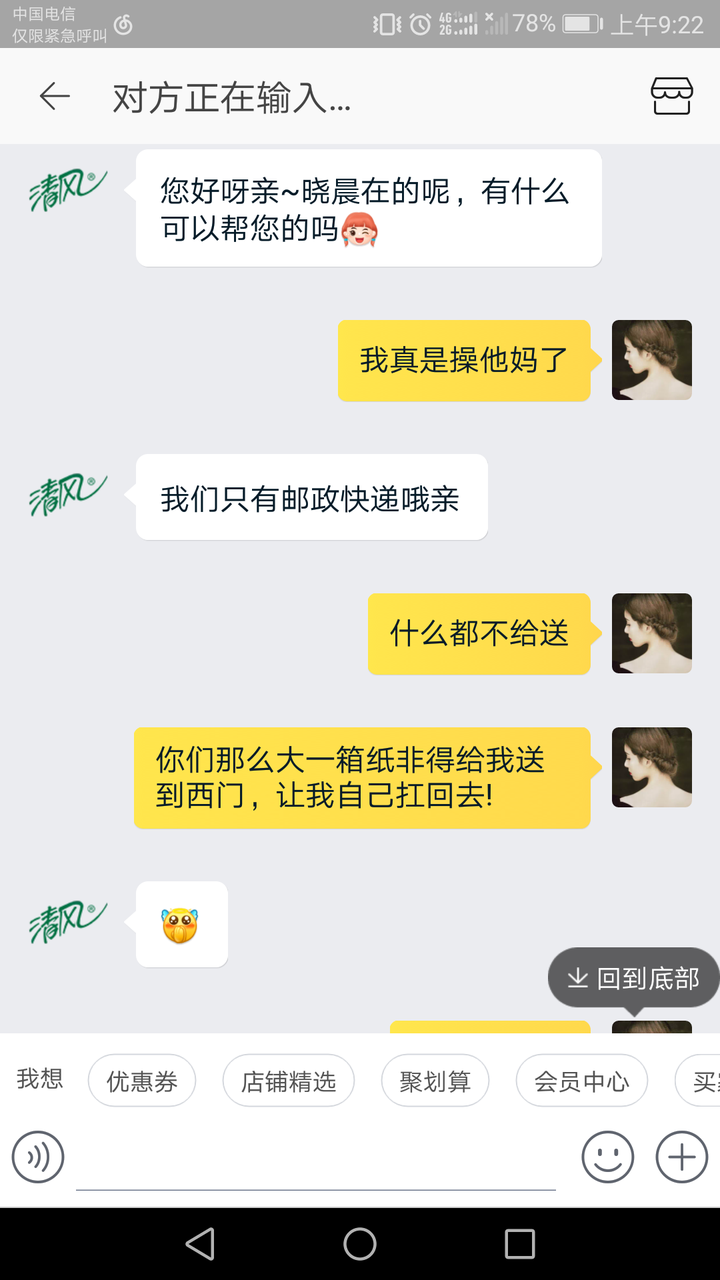
Task: Tap the 优惠券 quick reply chip
Action: point(142,1080)
